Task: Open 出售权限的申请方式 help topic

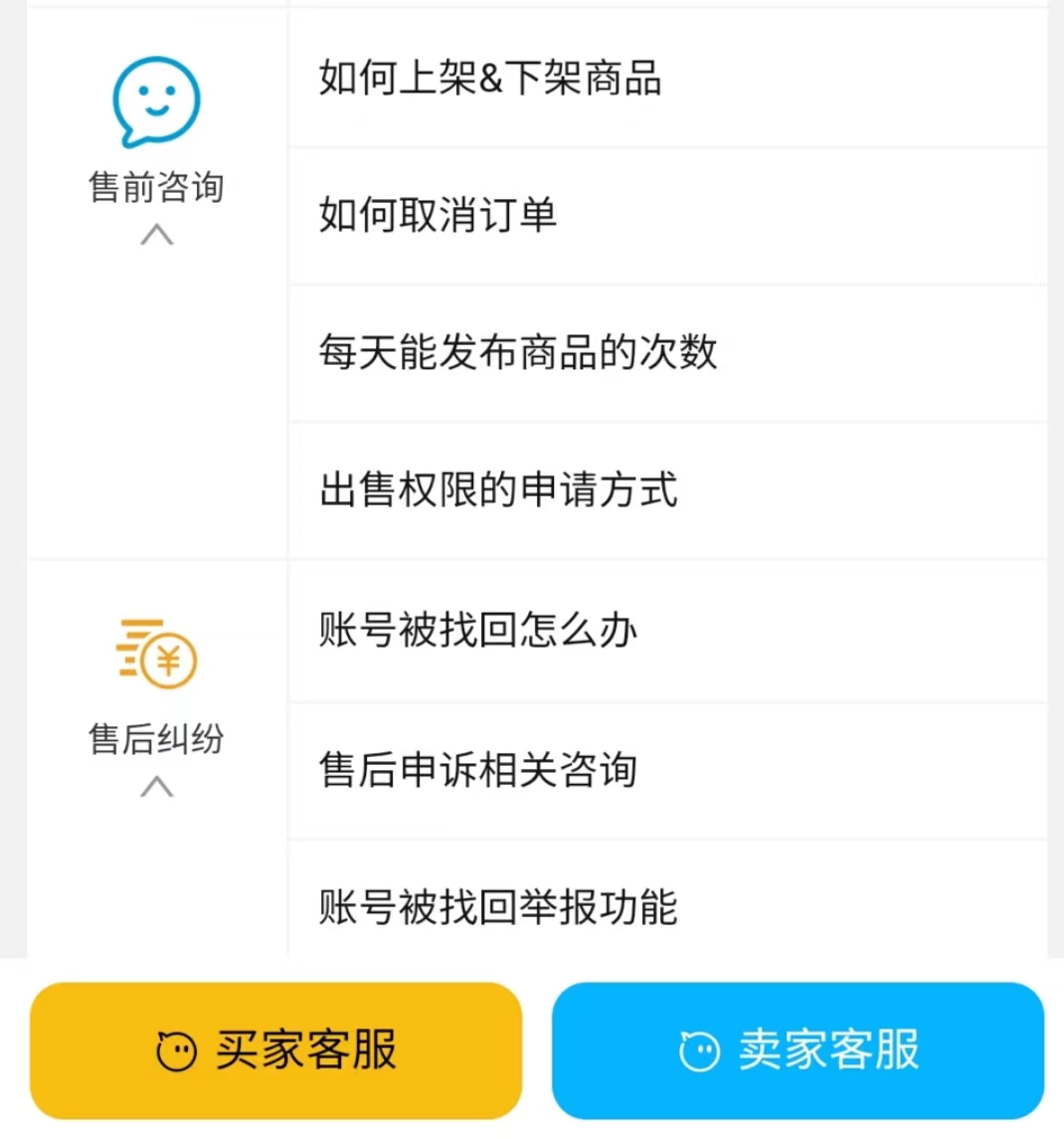Action: click(498, 489)
